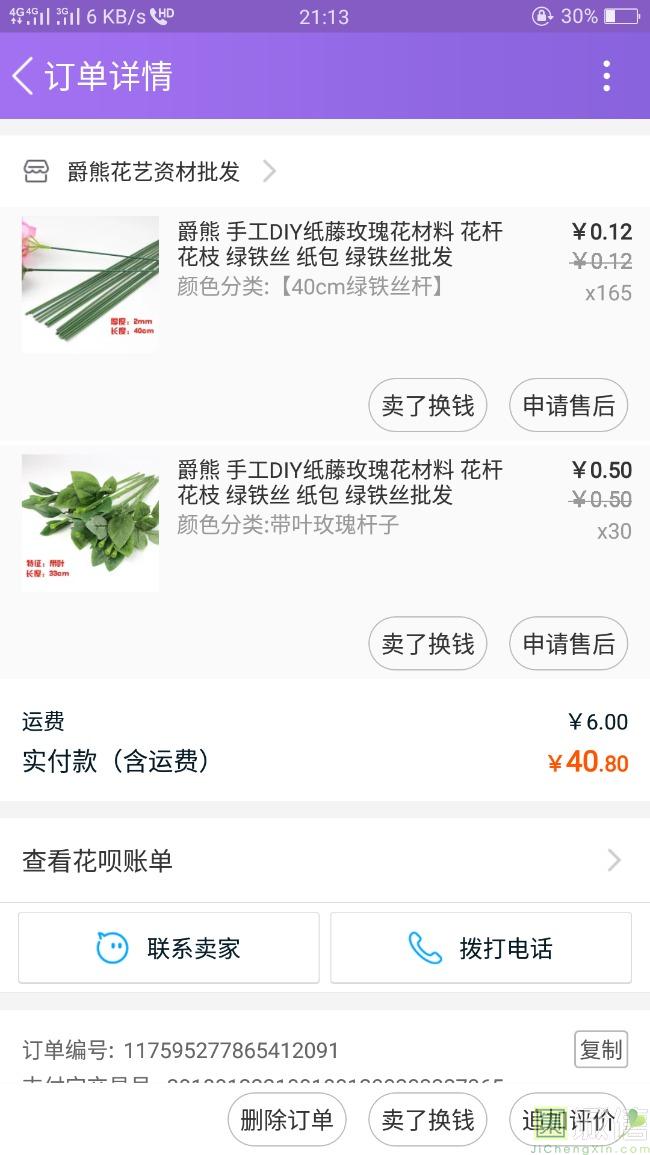Go back from 订单详情 page

click(x=24, y=76)
